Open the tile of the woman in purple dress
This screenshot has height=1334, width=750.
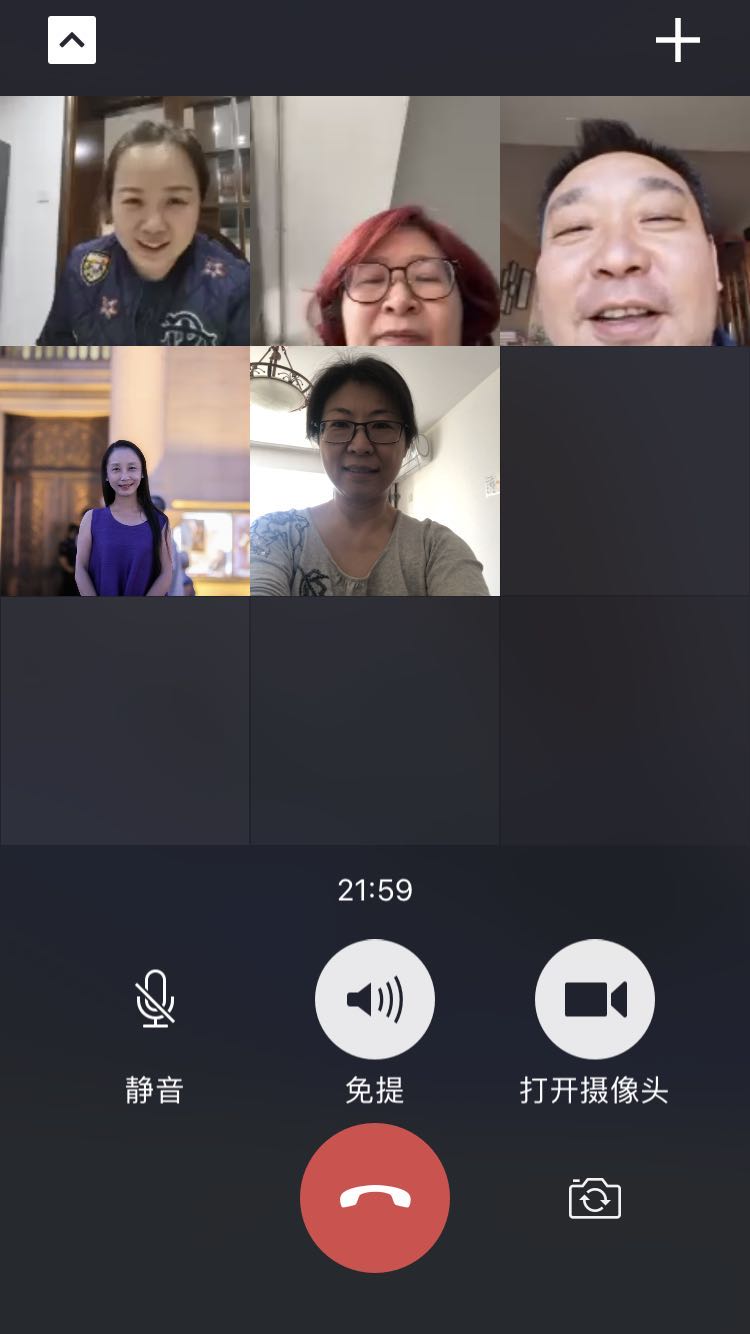click(x=125, y=471)
